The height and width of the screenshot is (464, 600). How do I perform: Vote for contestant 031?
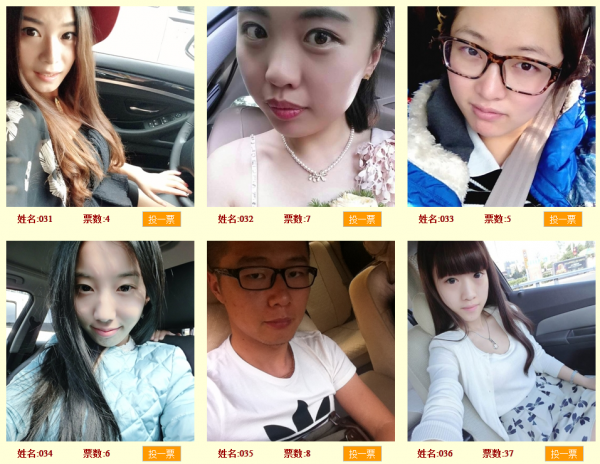coord(161,219)
